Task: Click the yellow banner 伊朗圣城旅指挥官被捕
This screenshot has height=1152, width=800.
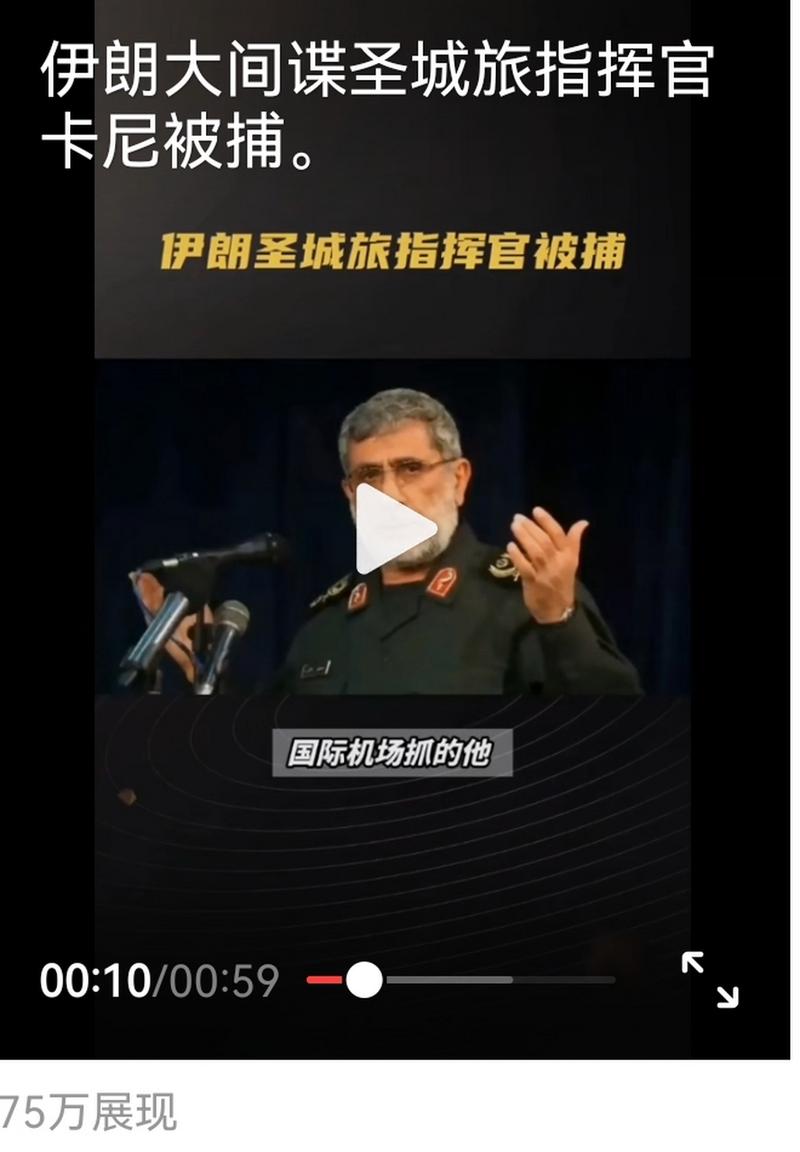Action: coord(398,253)
